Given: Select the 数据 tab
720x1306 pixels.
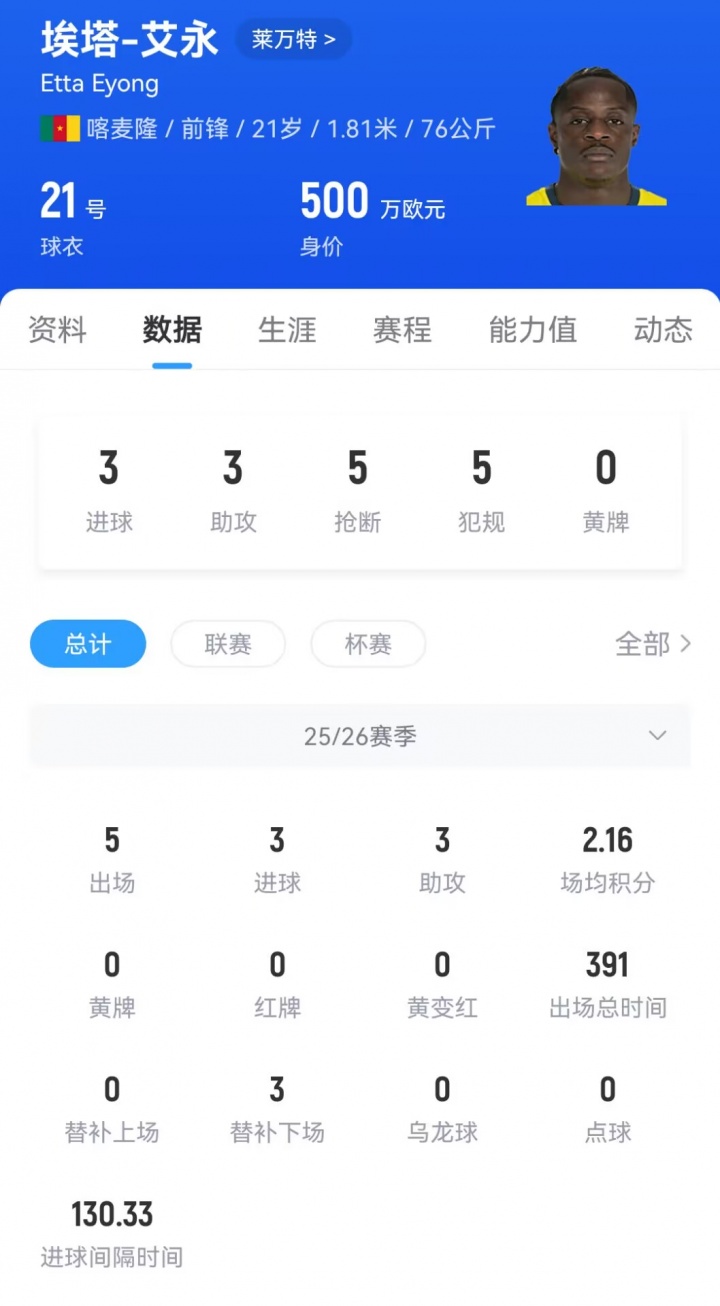Looking at the screenshot, I should [x=172, y=330].
